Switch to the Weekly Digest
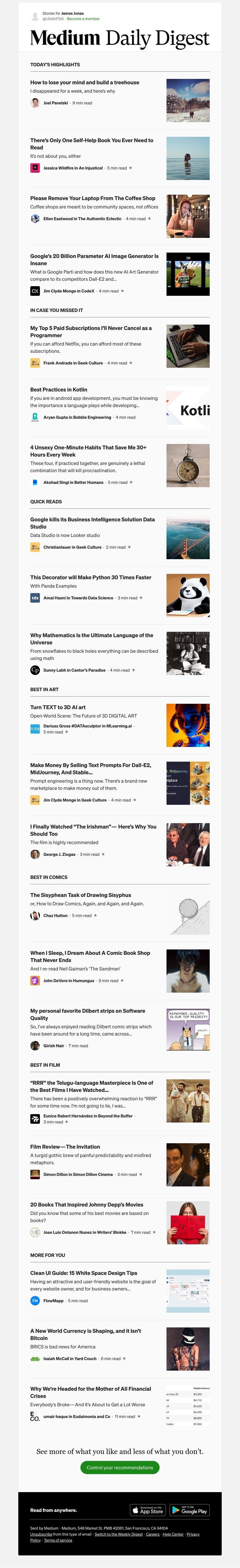This screenshot has height=1568, width=240. [118, 1534]
